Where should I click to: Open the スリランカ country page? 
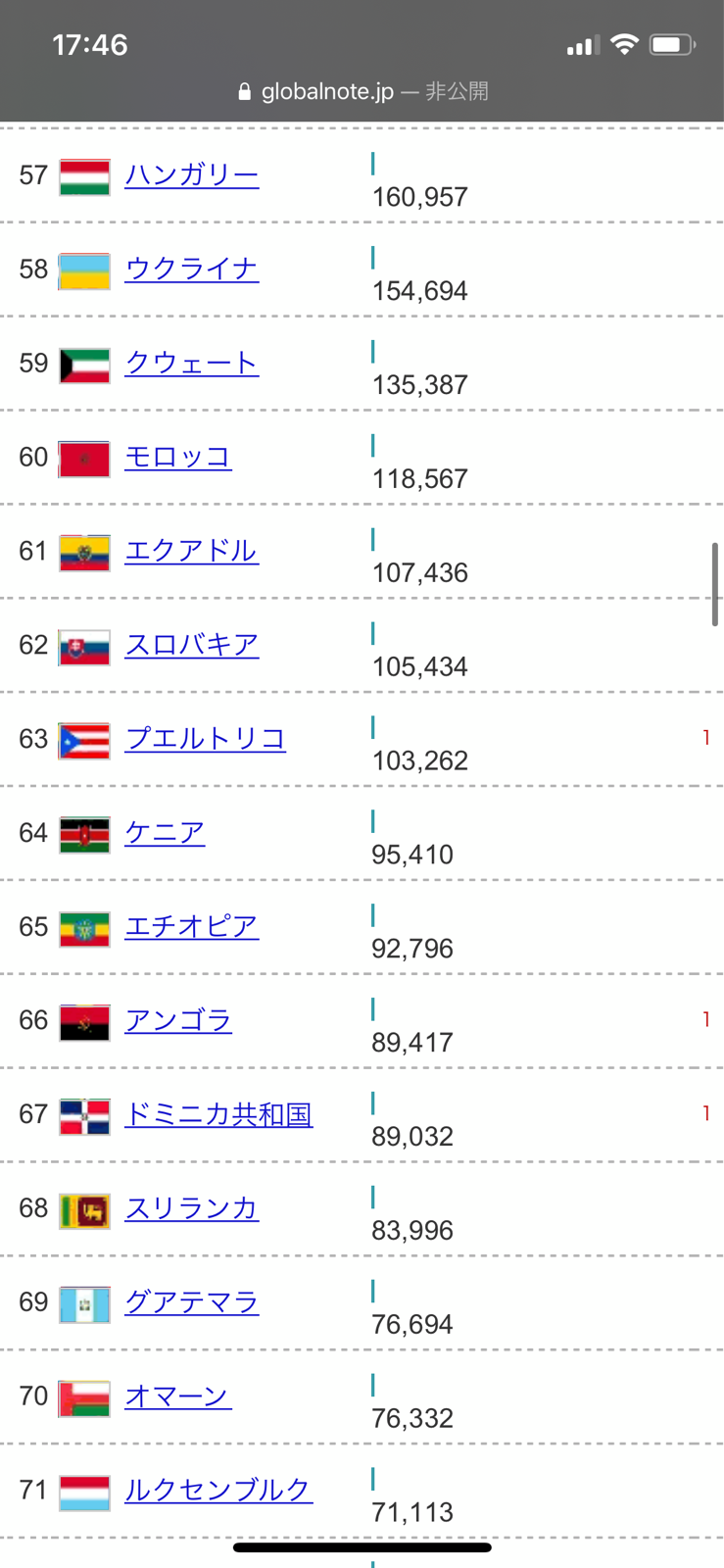pyautogui.click(x=192, y=1210)
